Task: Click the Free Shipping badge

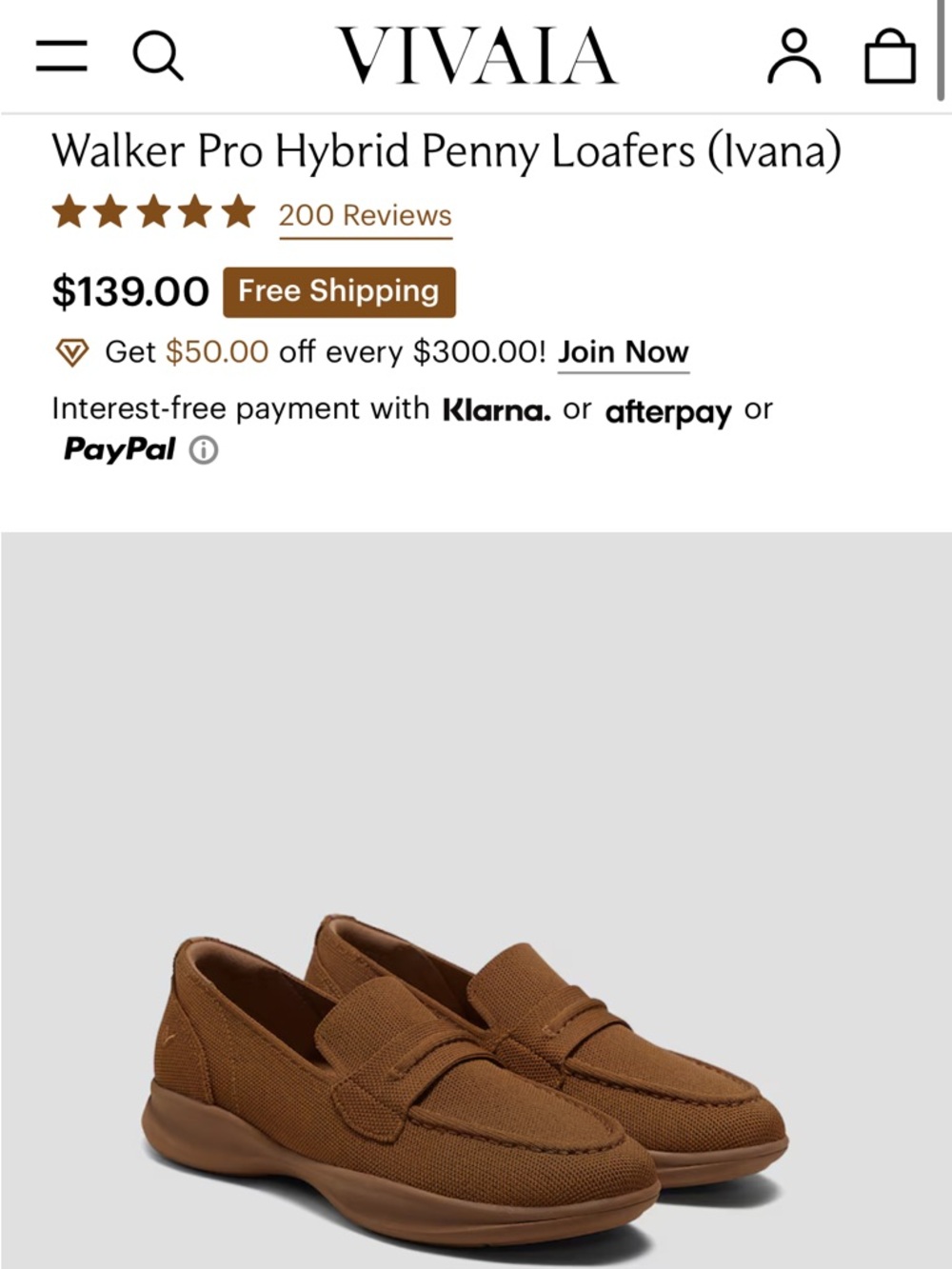Action: tap(339, 291)
